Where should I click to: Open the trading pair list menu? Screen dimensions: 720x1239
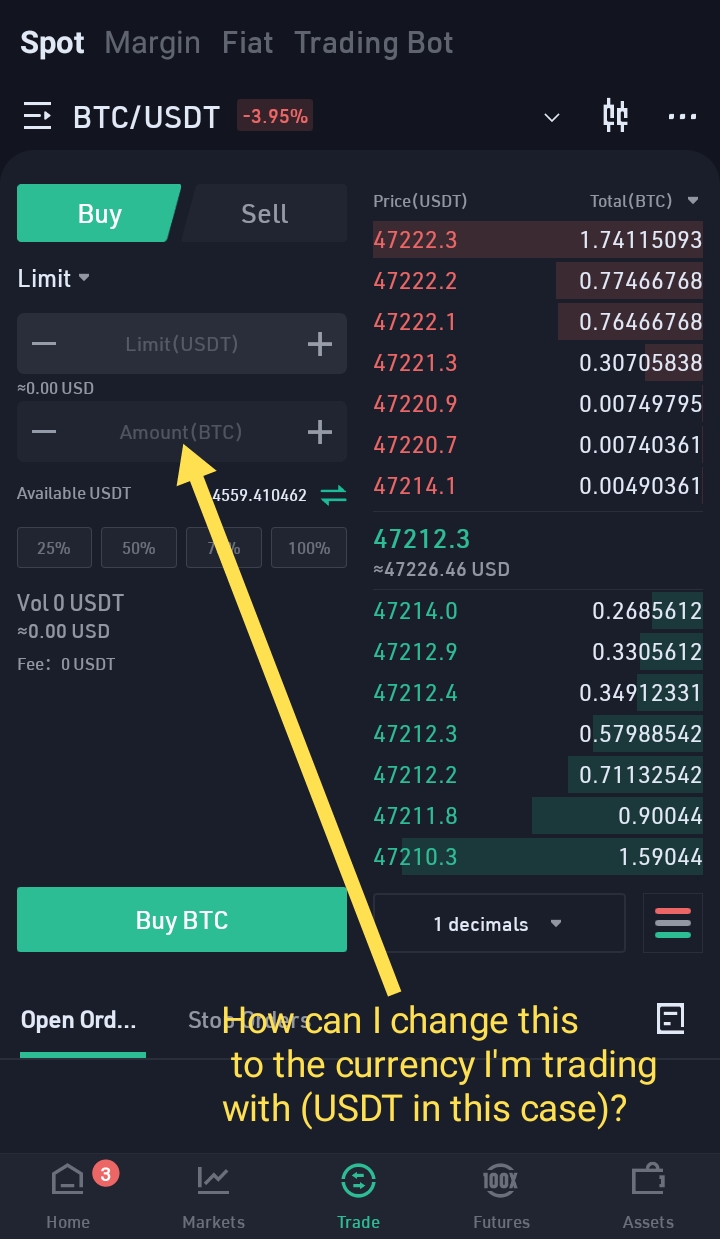pos(37,116)
